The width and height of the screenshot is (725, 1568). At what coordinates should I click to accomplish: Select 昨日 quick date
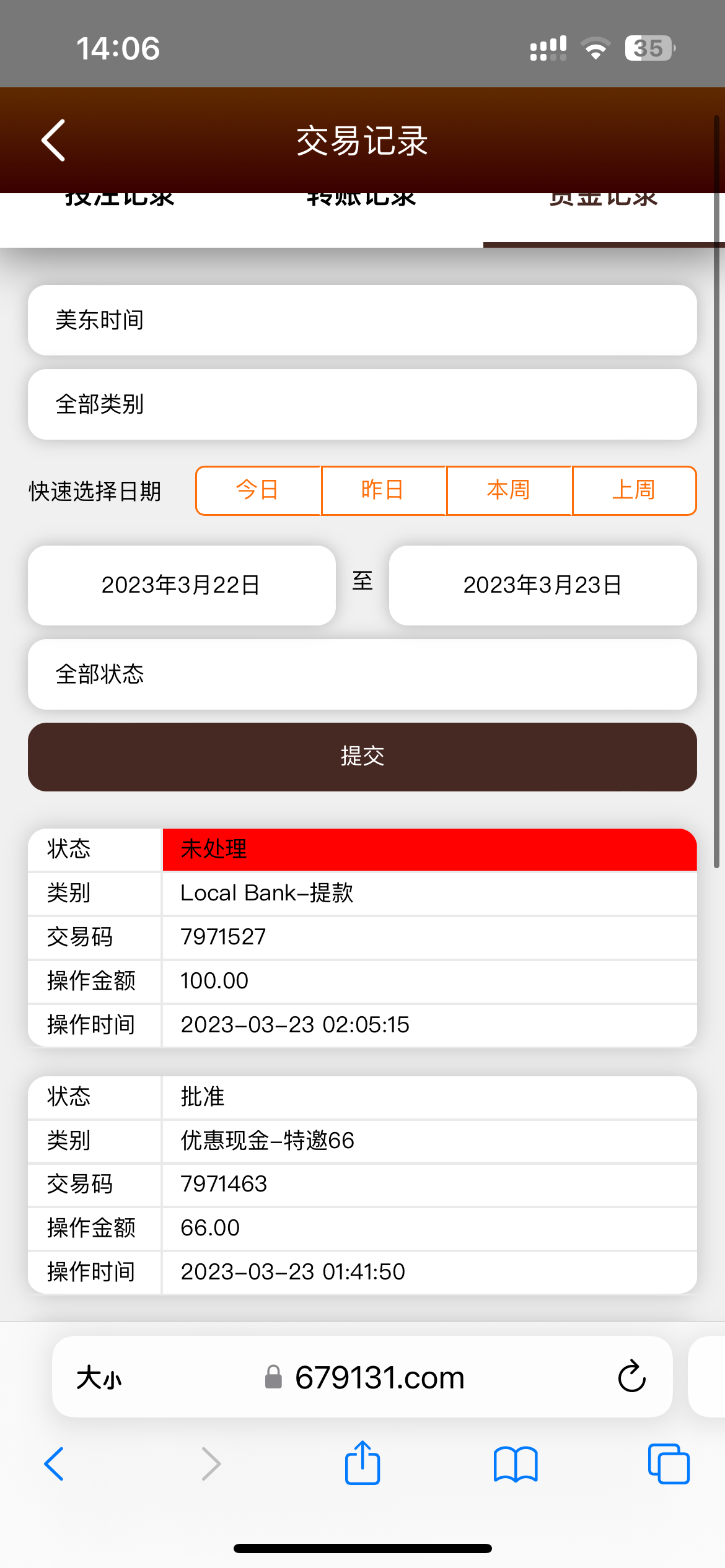click(384, 490)
